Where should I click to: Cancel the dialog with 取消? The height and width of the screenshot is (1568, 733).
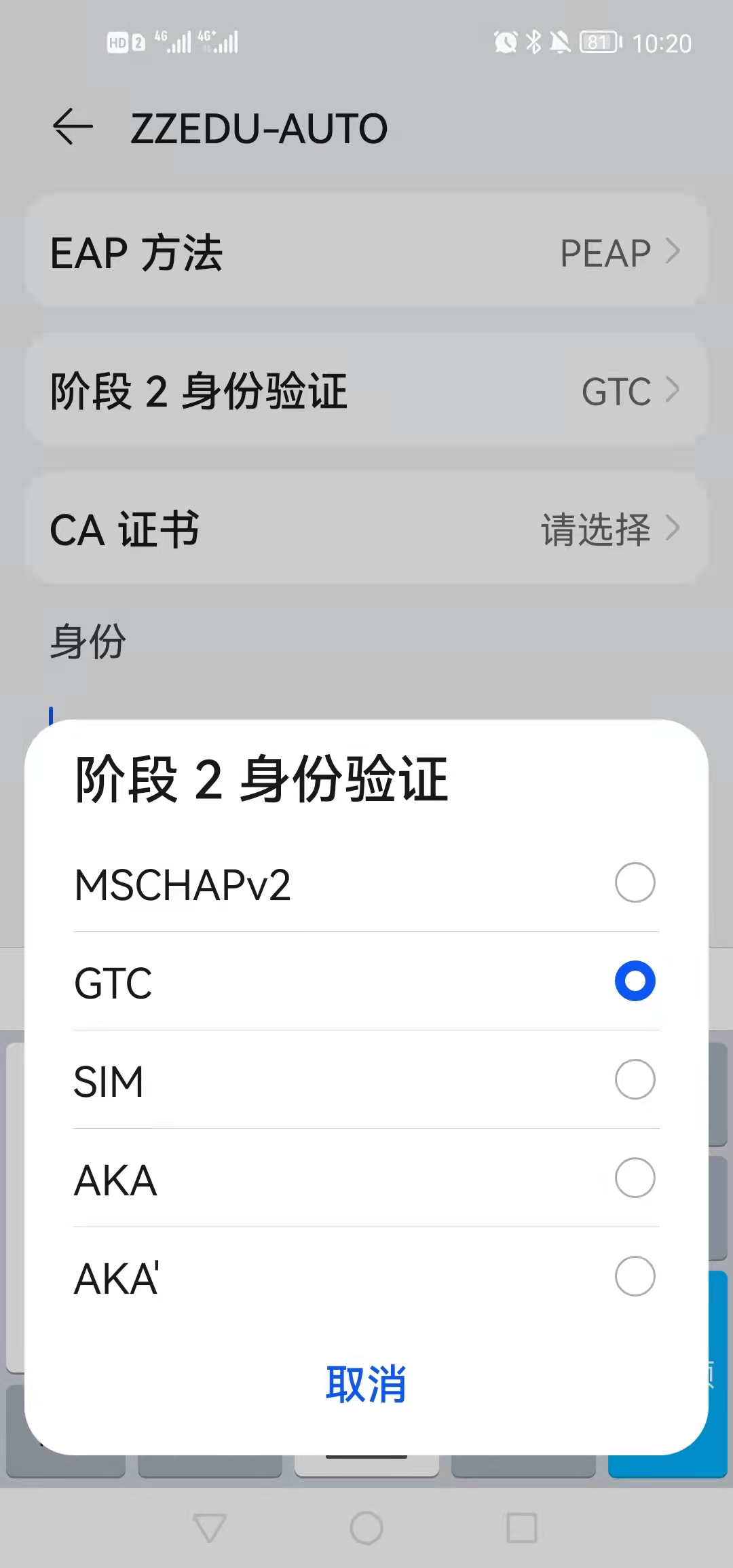[x=366, y=1385]
